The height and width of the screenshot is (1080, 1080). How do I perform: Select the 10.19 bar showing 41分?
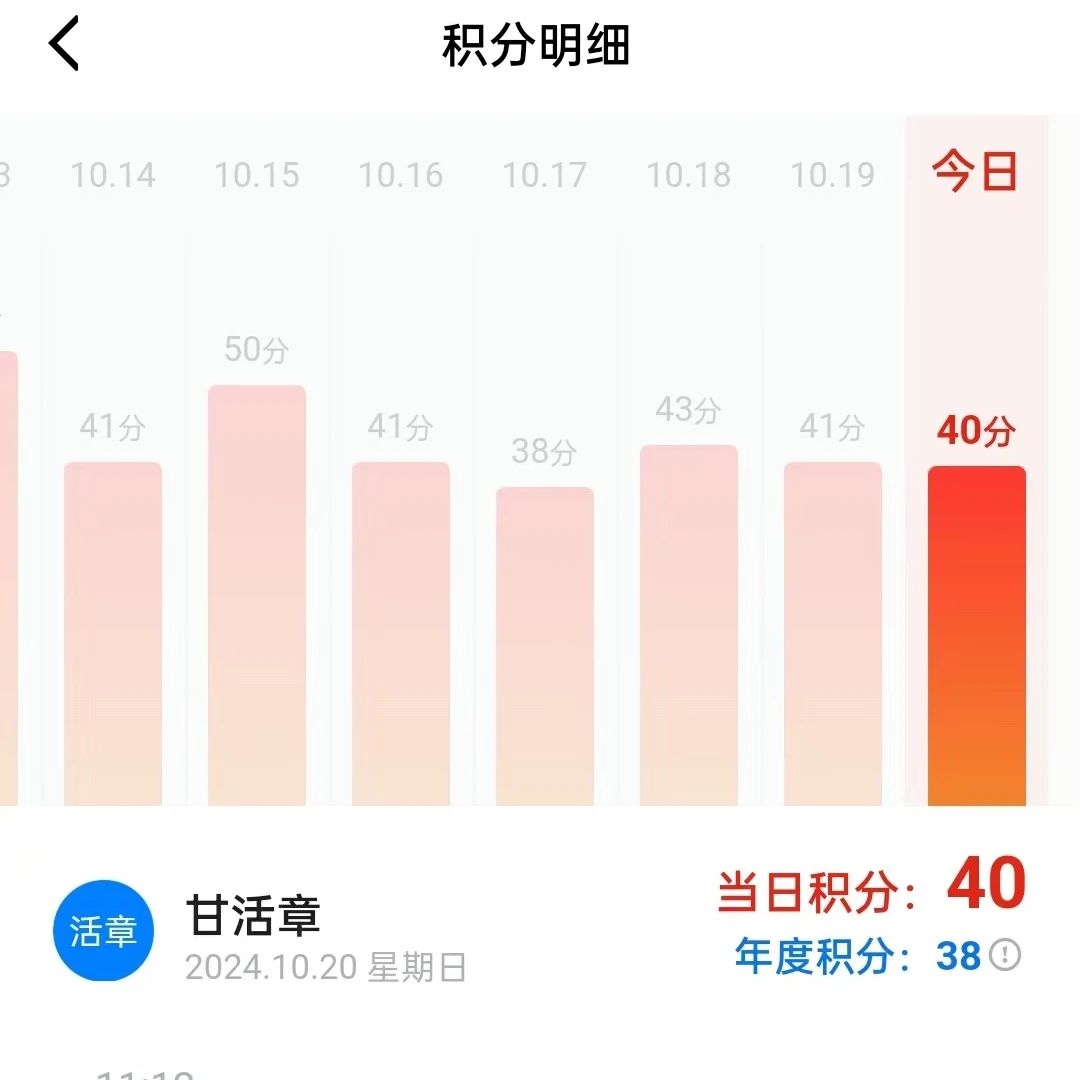(833, 632)
